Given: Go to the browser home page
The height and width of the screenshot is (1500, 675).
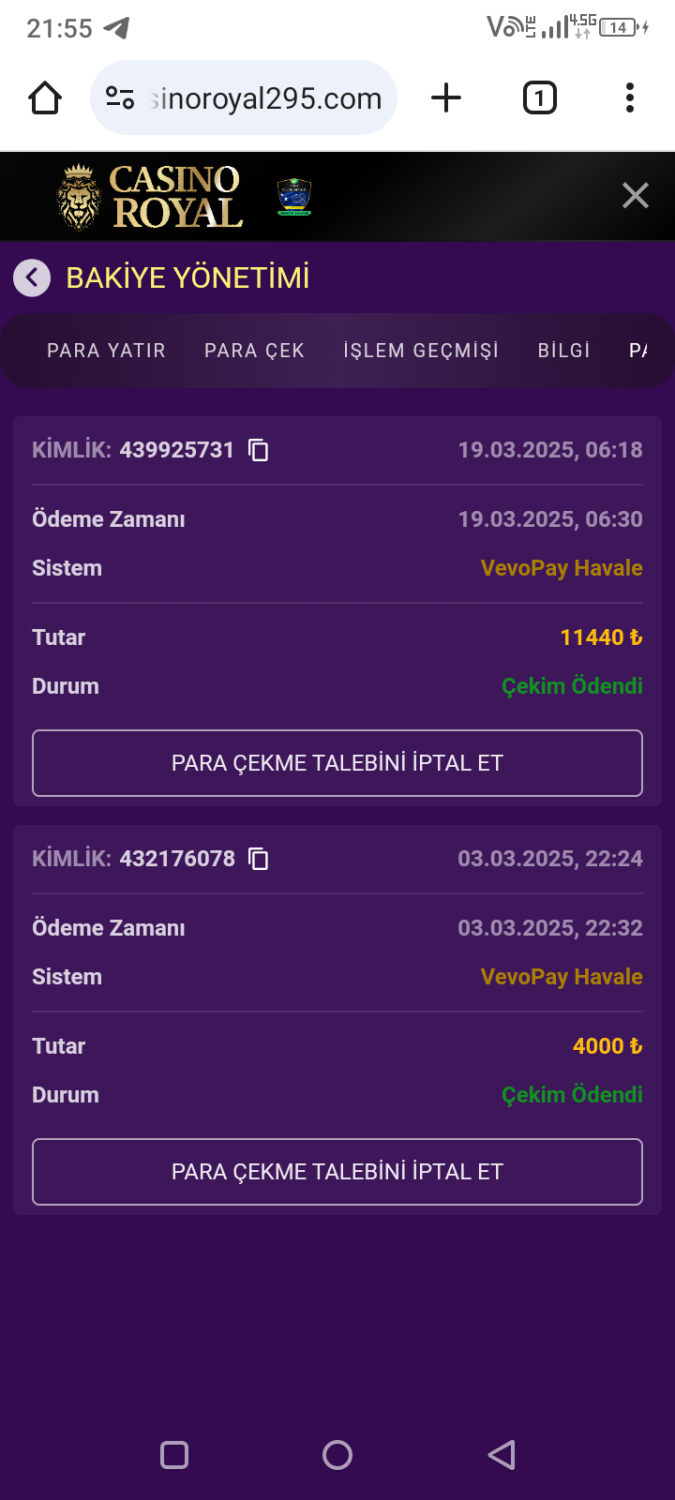Looking at the screenshot, I should [x=45, y=98].
